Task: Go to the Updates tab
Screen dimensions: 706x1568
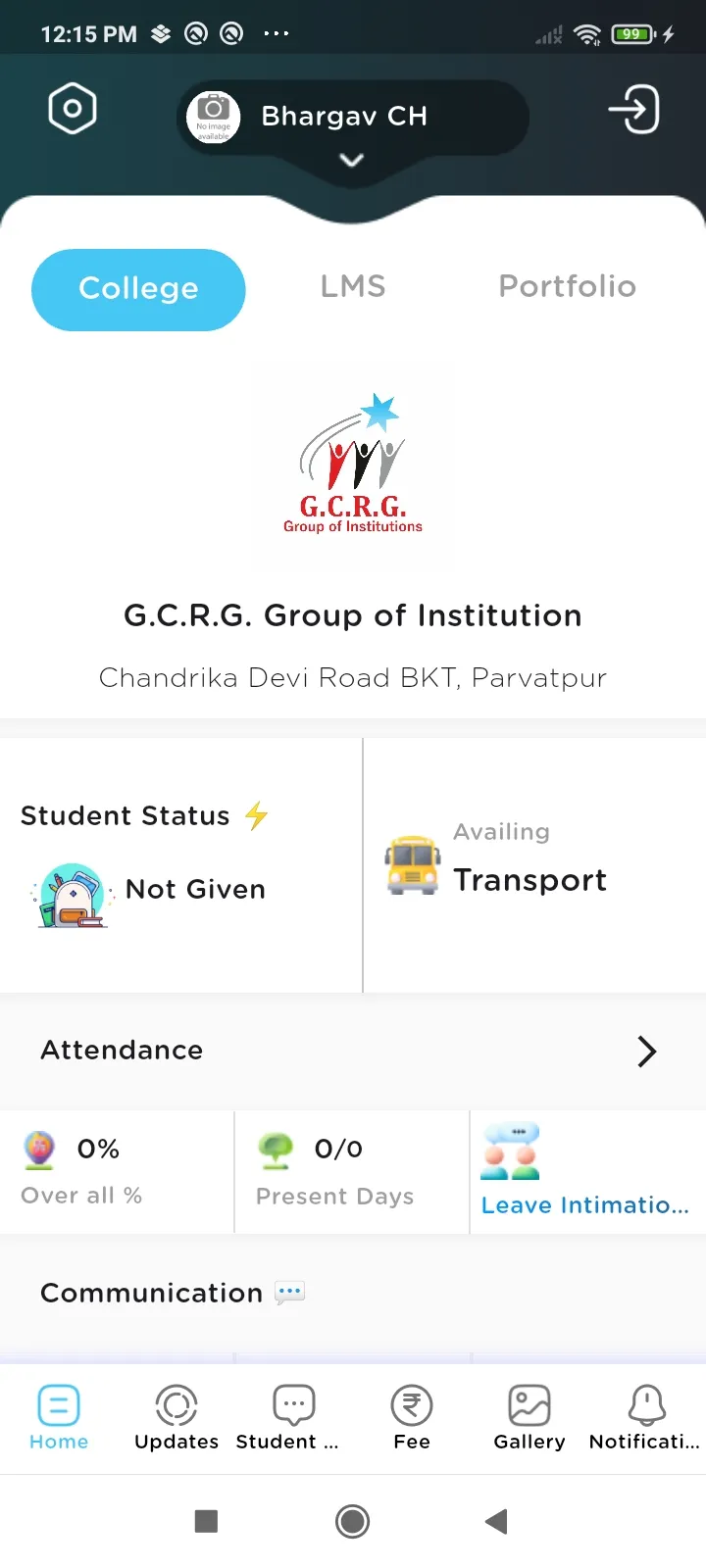Action: 176,1417
